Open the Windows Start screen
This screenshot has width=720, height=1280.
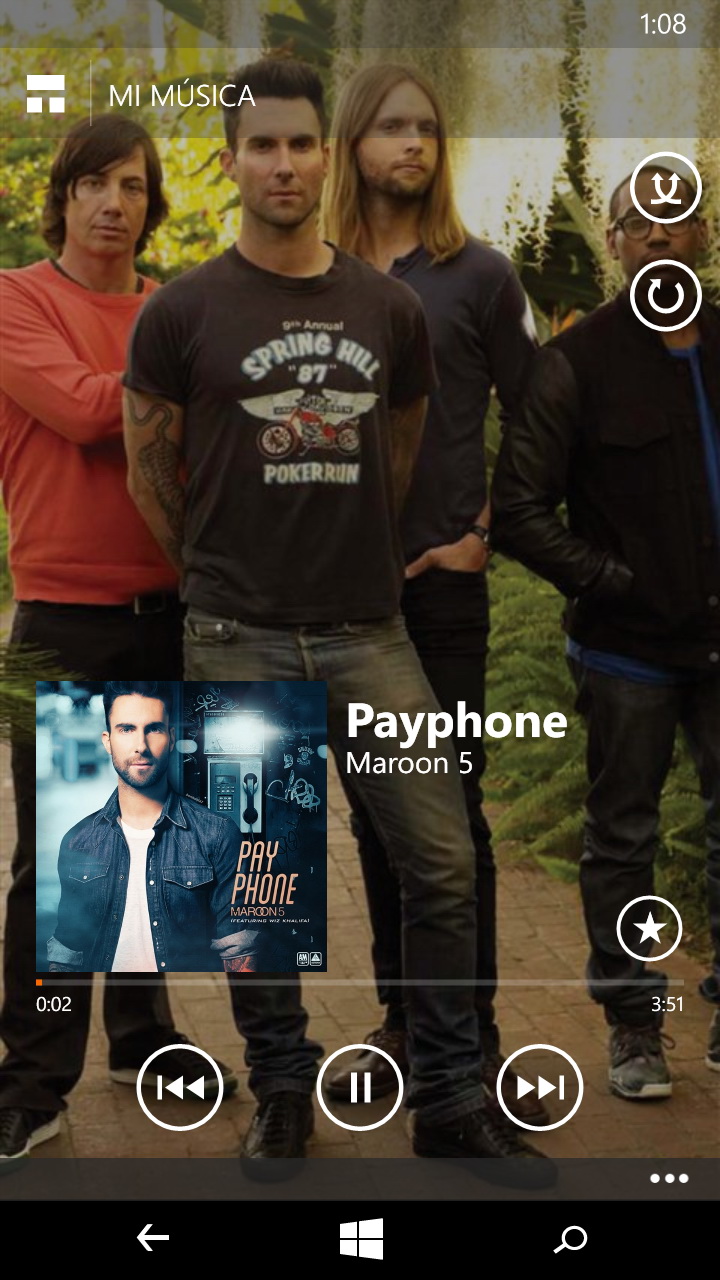pos(361,1240)
